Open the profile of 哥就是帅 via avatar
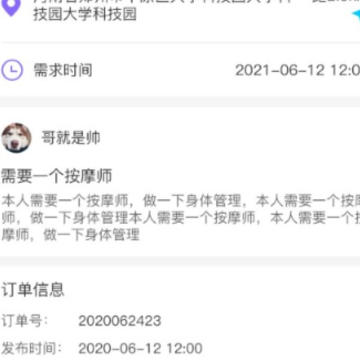Viewport: 360px width, 360px height. tap(16, 138)
